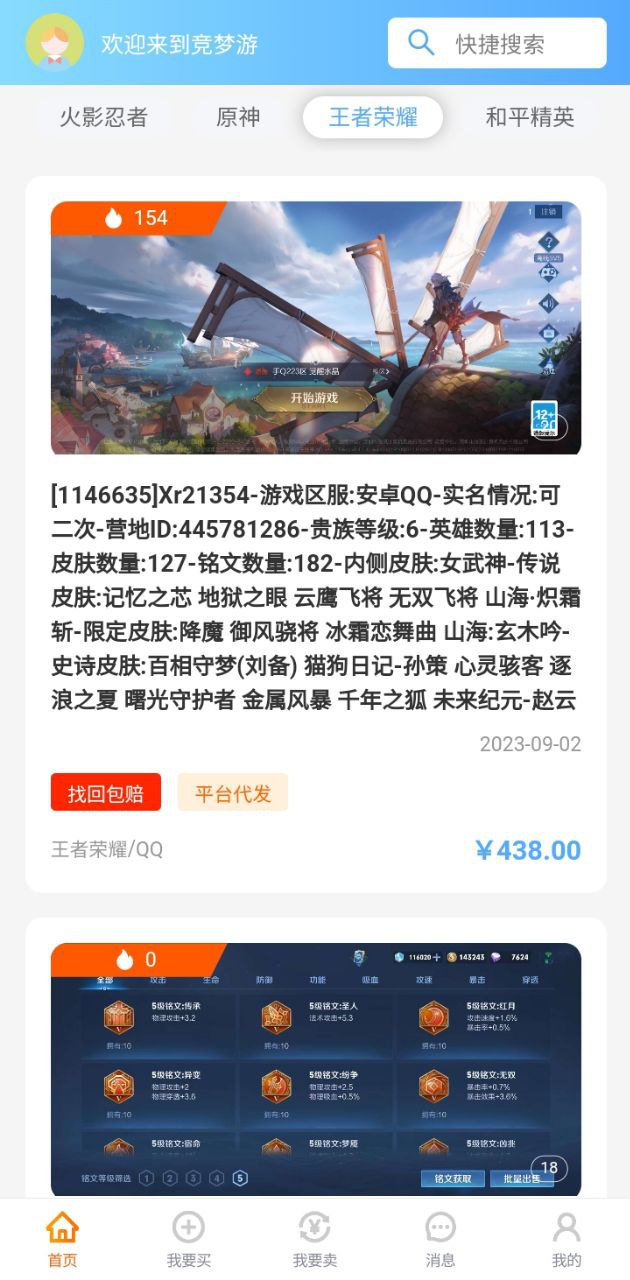
Task: Switch to the 原神 tab
Action: tap(238, 117)
